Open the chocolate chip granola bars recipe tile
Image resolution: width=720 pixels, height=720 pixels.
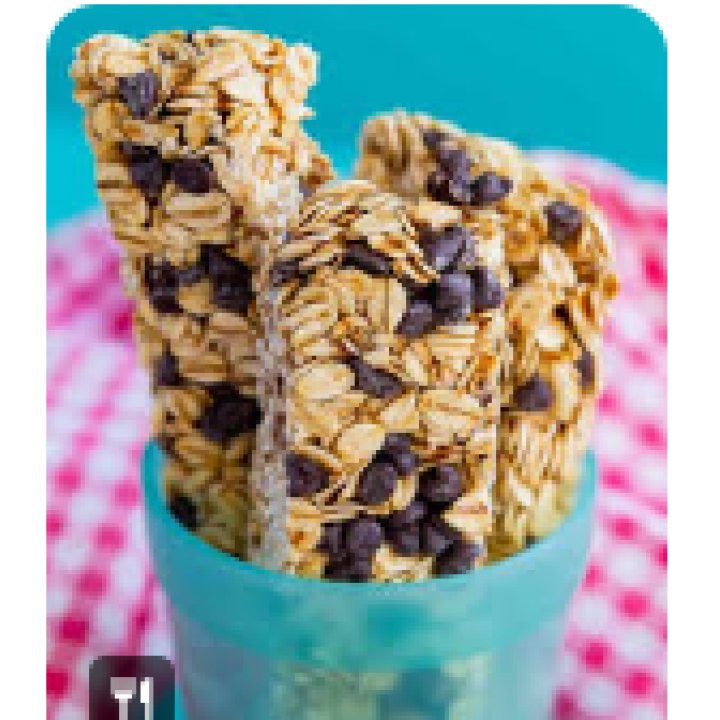[360, 340]
